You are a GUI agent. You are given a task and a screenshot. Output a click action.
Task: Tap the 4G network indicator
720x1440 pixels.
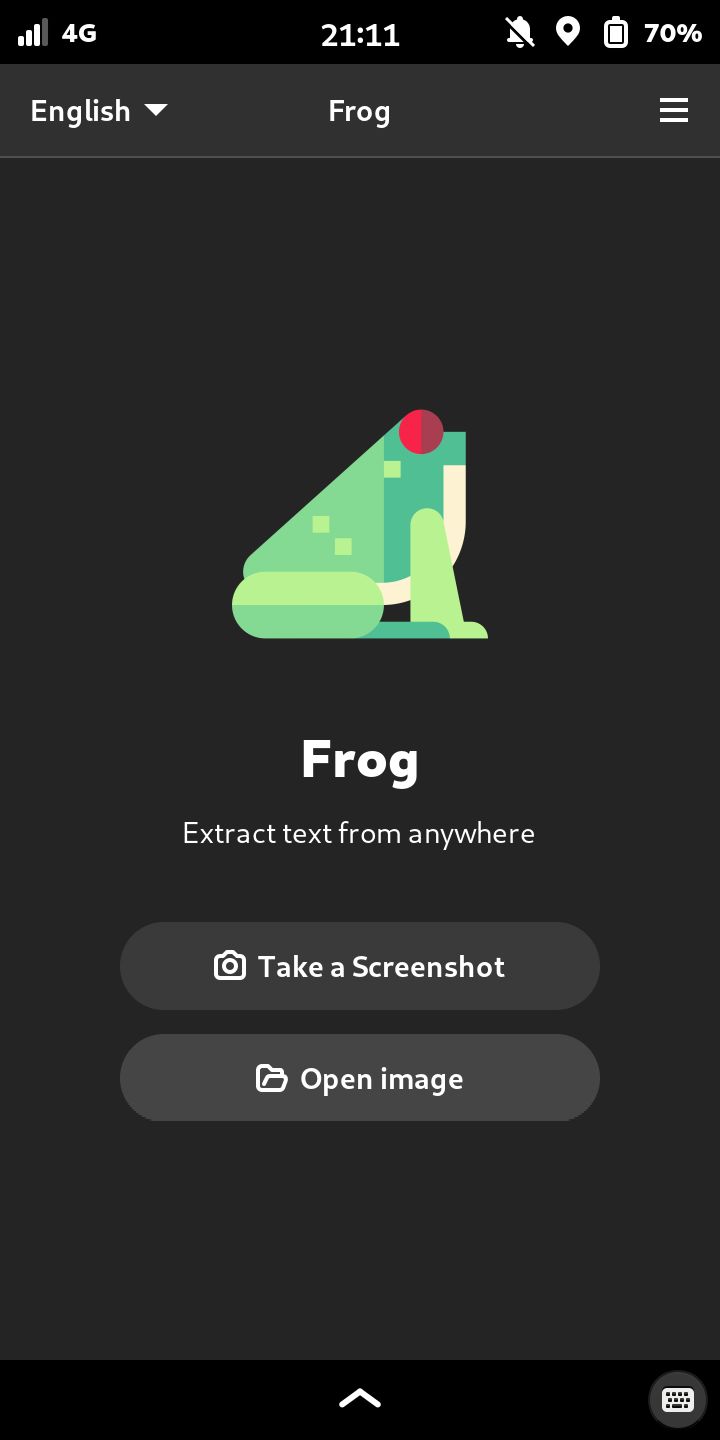78,32
